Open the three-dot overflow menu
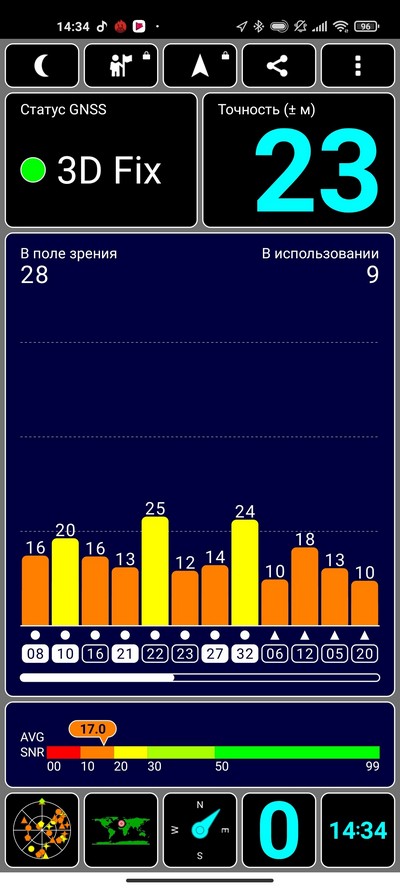The image size is (400, 889). tap(358, 66)
